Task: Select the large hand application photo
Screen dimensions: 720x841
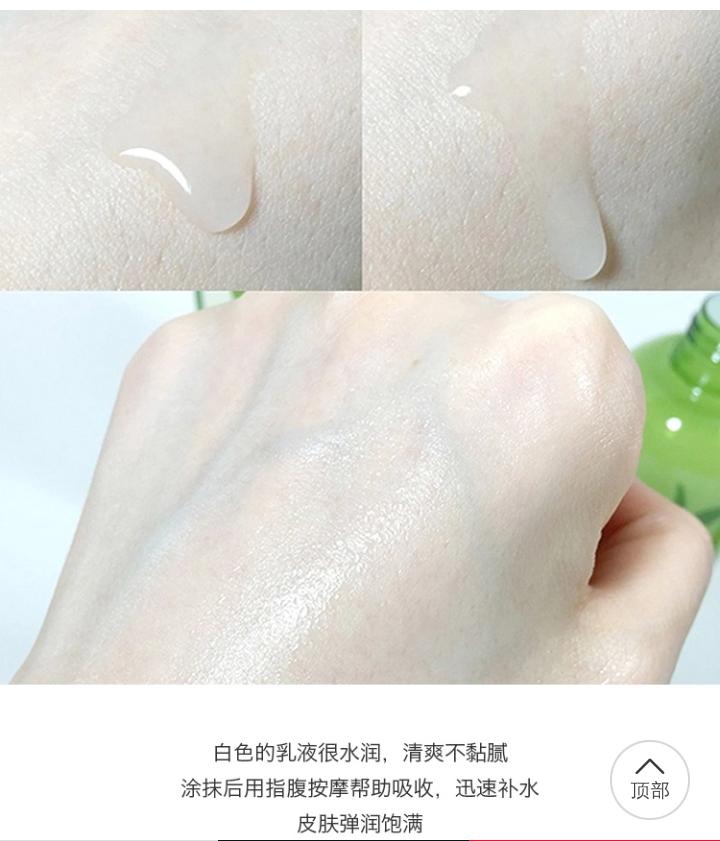Action: click(x=360, y=490)
